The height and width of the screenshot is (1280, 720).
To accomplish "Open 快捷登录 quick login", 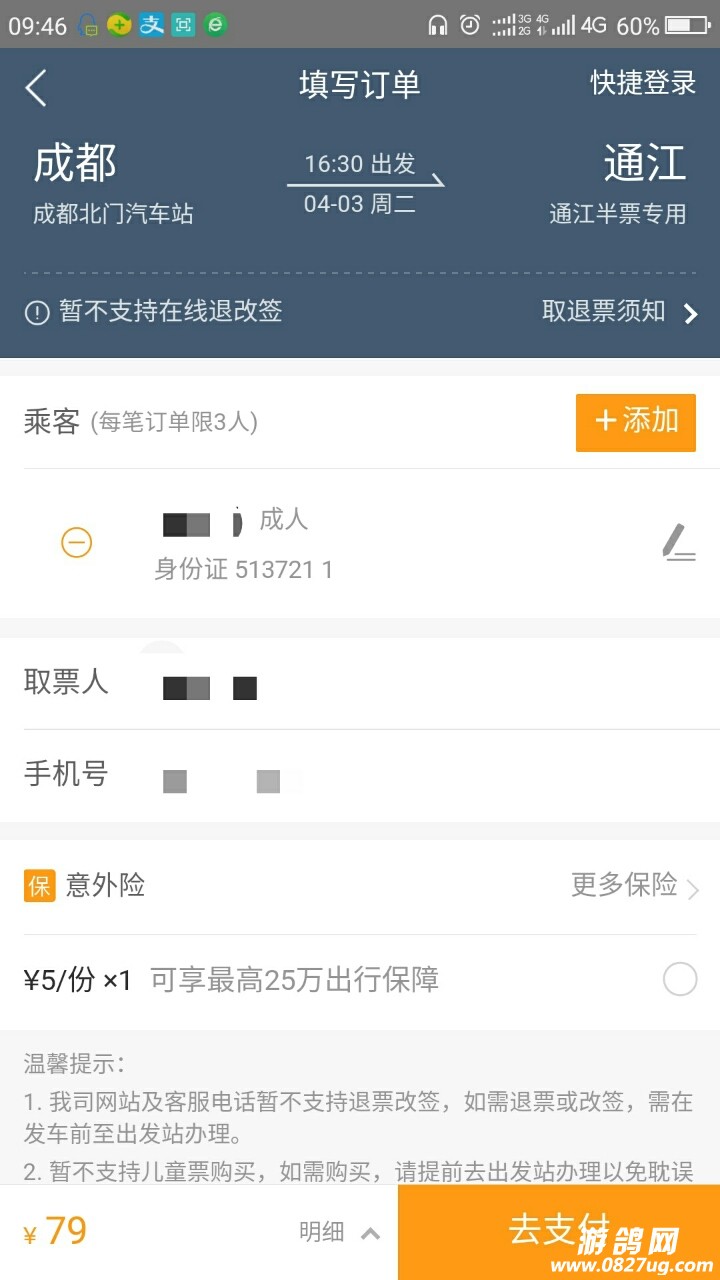I will click(642, 83).
